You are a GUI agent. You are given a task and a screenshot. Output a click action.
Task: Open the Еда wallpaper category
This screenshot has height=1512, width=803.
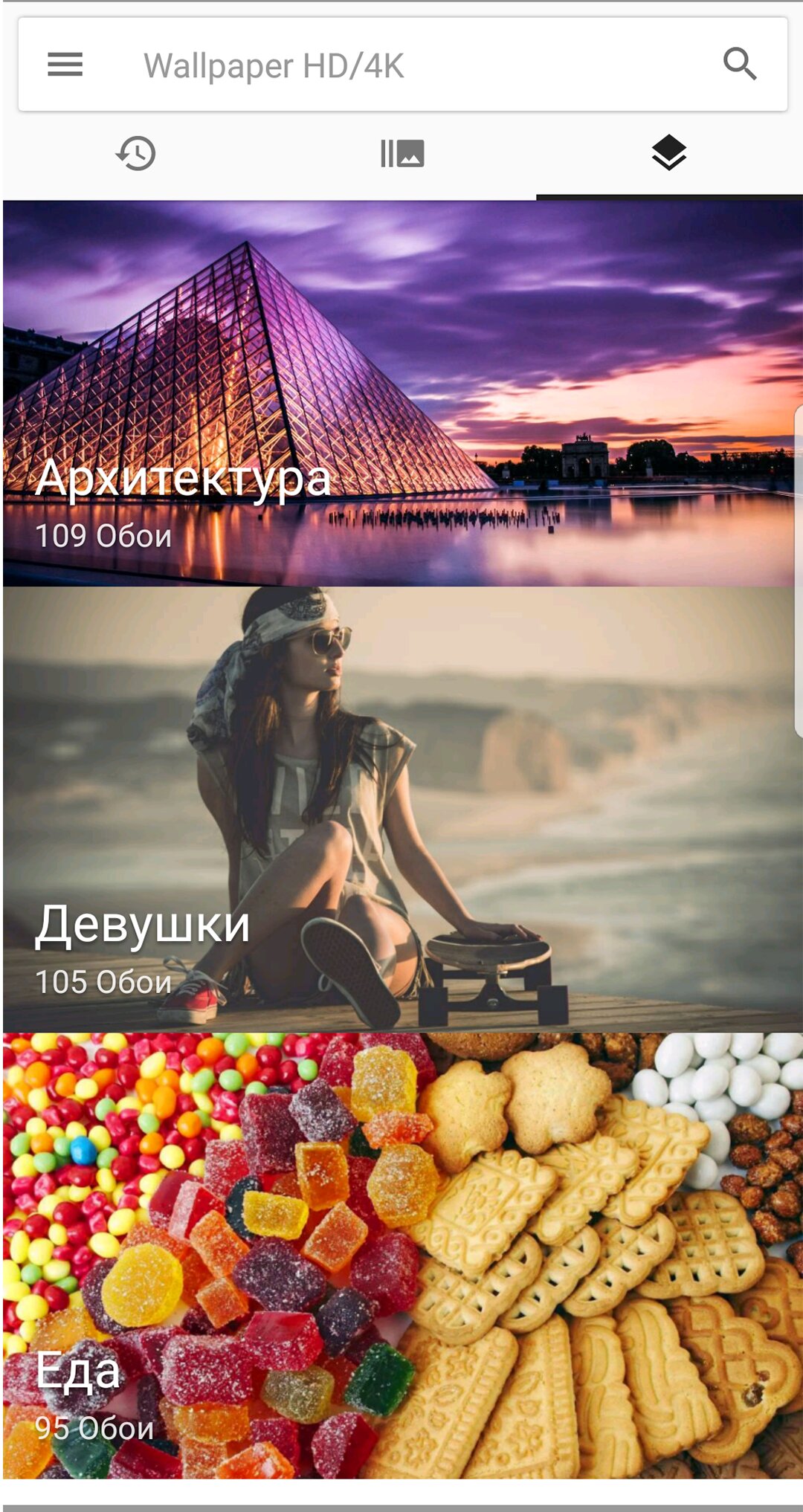coord(401,1255)
